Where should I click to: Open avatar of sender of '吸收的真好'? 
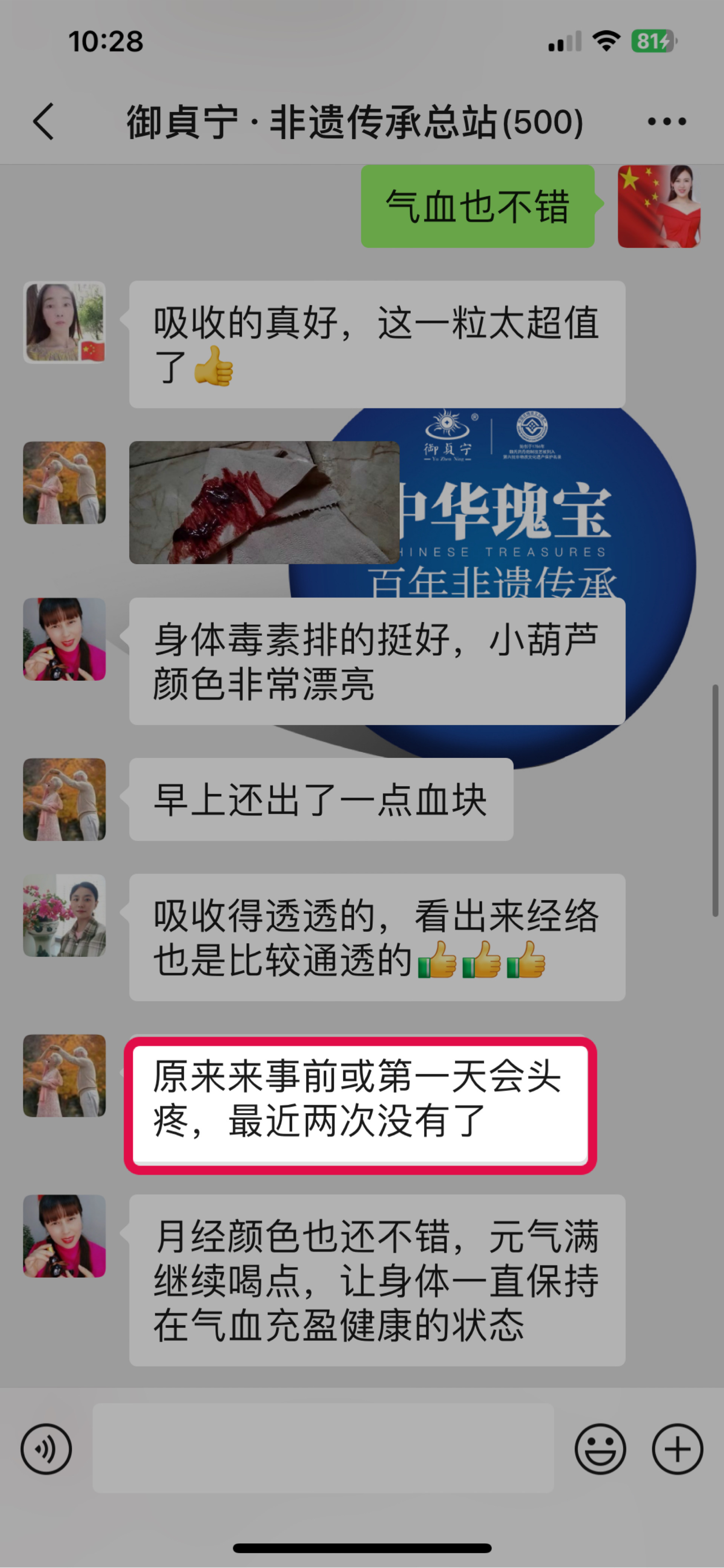click(64, 322)
